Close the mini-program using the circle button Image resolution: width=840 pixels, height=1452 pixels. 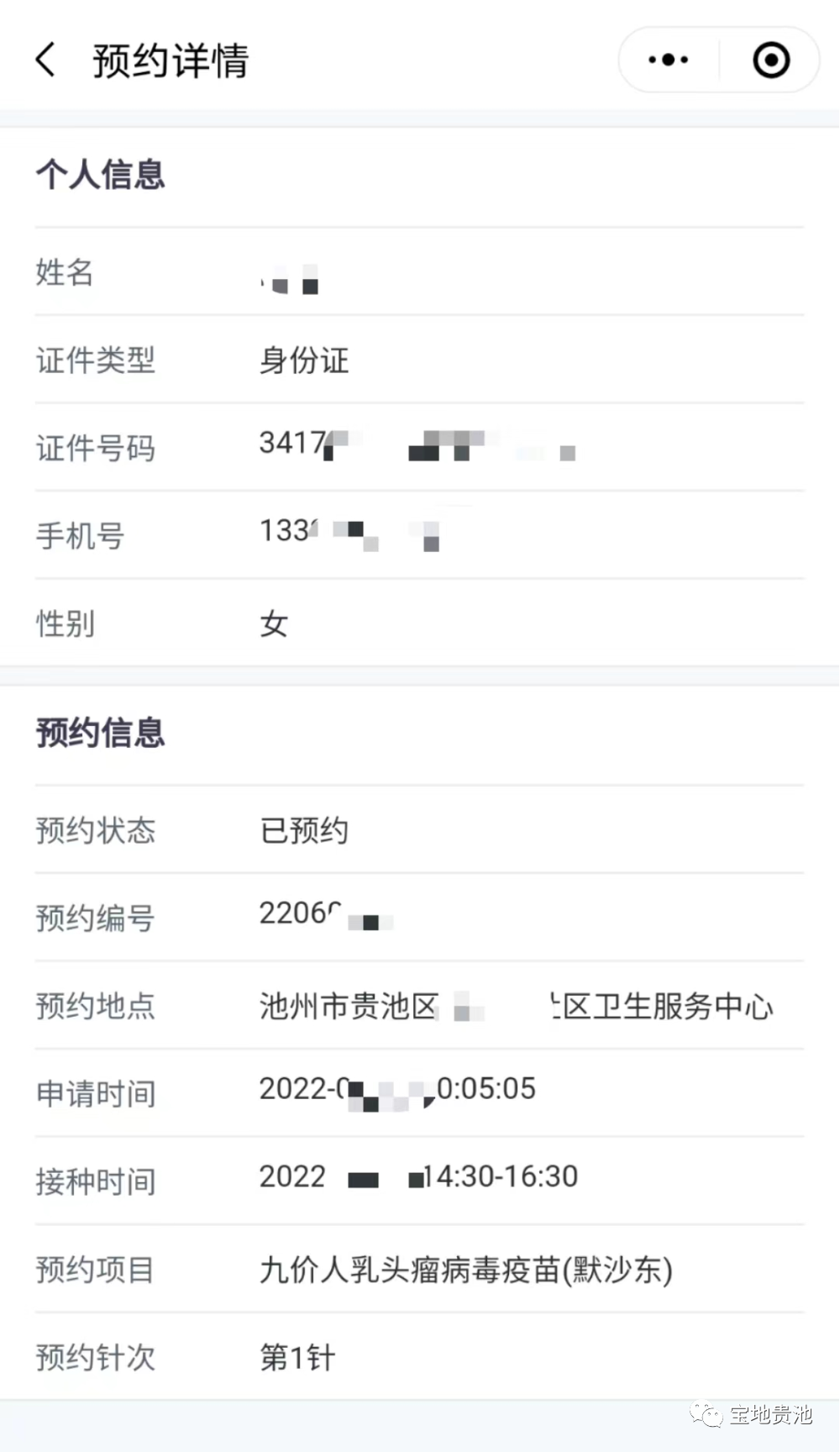770,60
